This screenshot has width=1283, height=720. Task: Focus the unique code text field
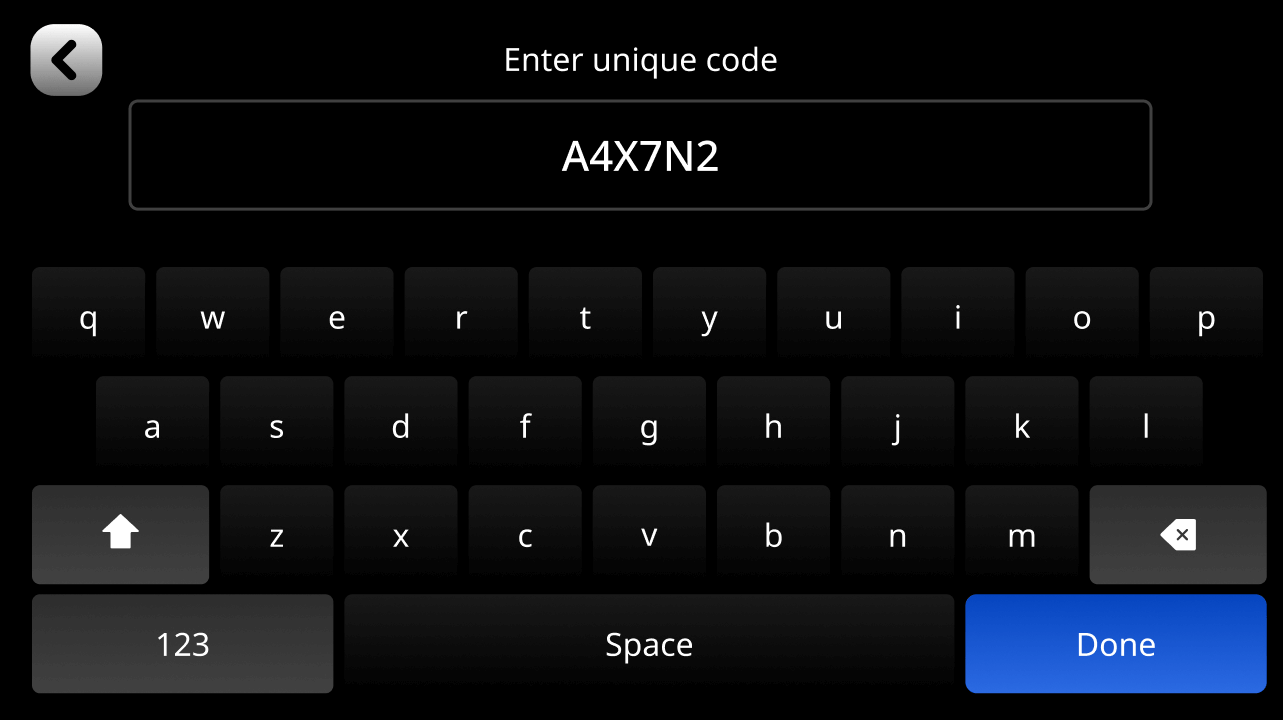tap(640, 155)
